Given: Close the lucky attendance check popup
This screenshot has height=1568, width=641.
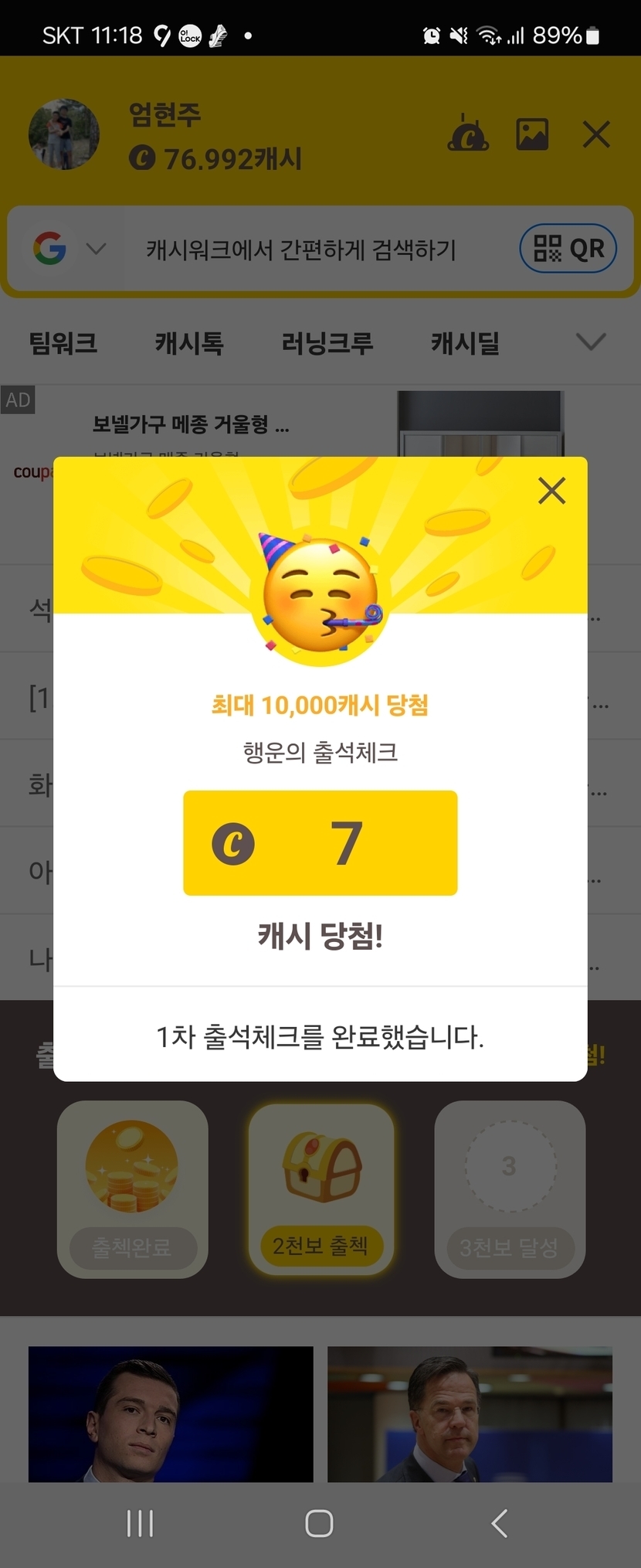Looking at the screenshot, I should coord(551,491).
